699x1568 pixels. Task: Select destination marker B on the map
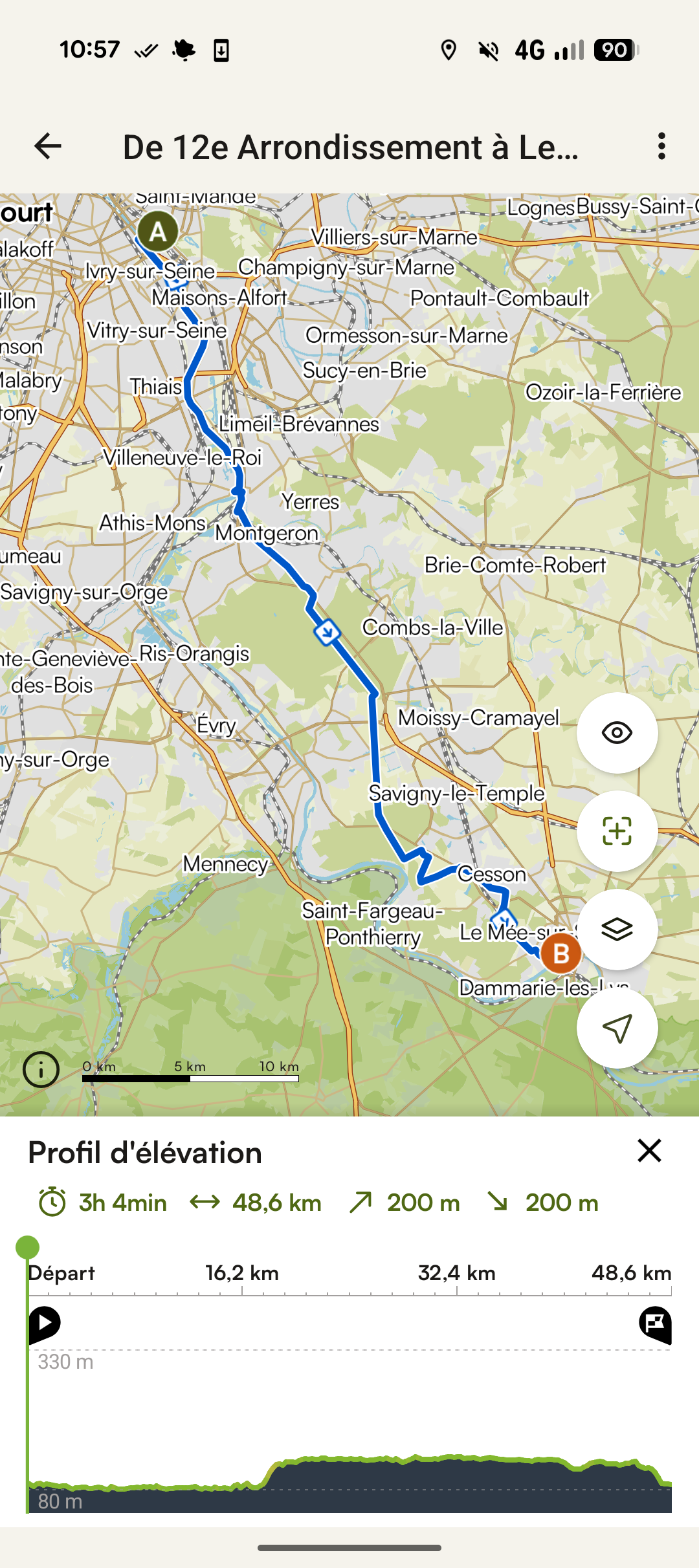560,953
